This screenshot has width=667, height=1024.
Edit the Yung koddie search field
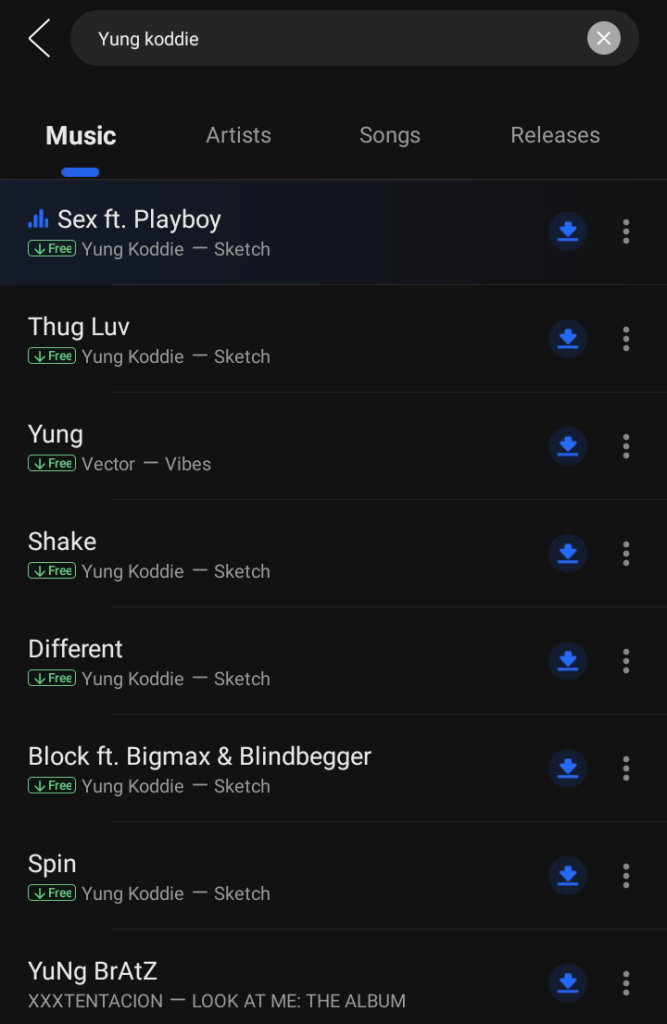click(x=330, y=39)
